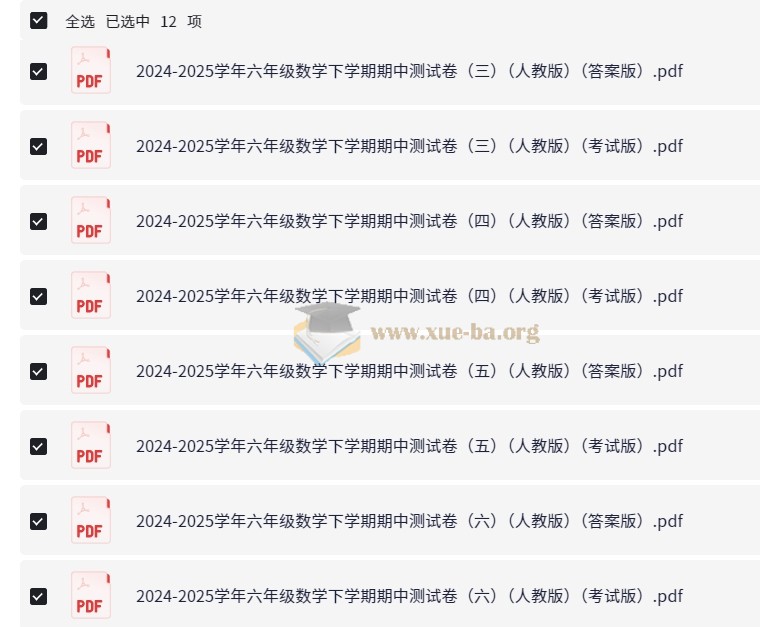Open 测试卷（五）（人教版）（答案版）.pdf

click(x=409, y=371)
